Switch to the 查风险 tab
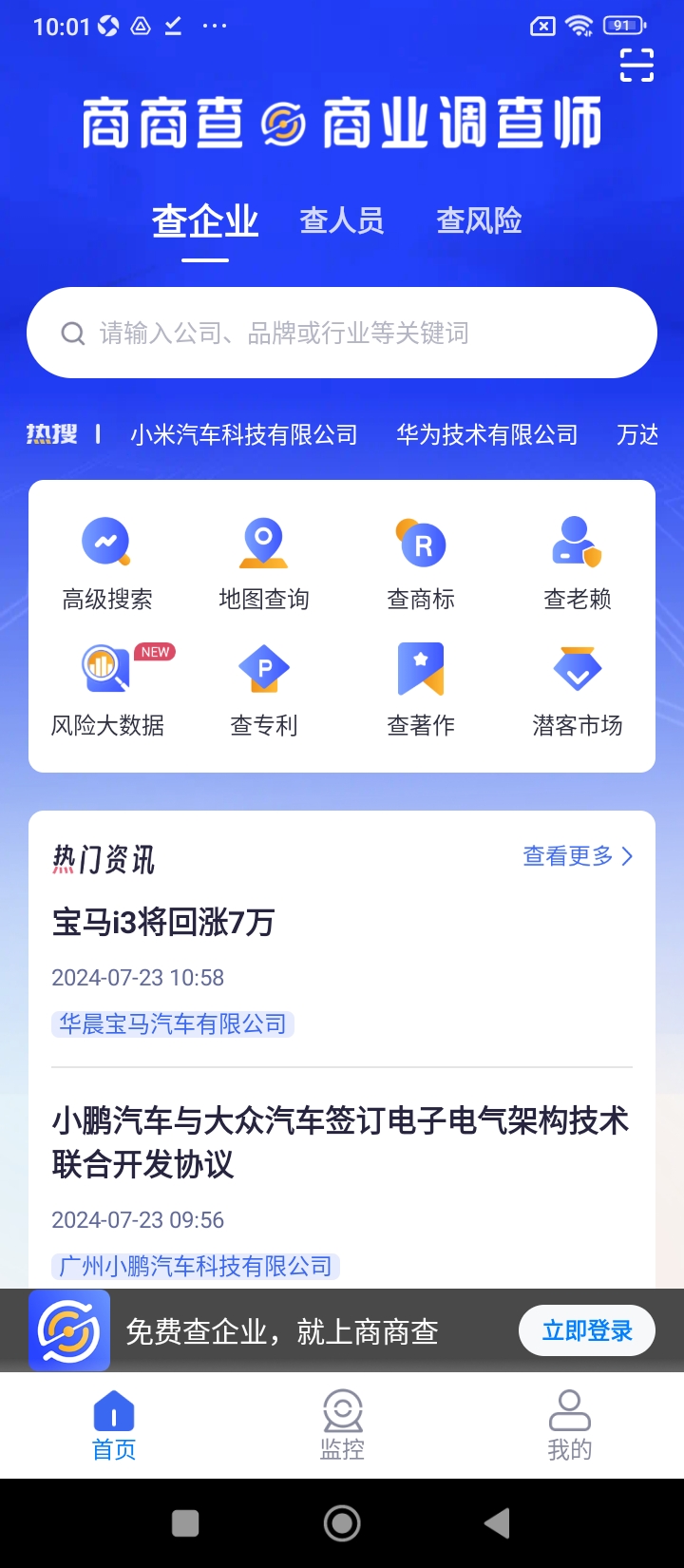Image resolution: width=684 pixels, height=1568 pixels. pyautogui.click(x=479, y=220)
